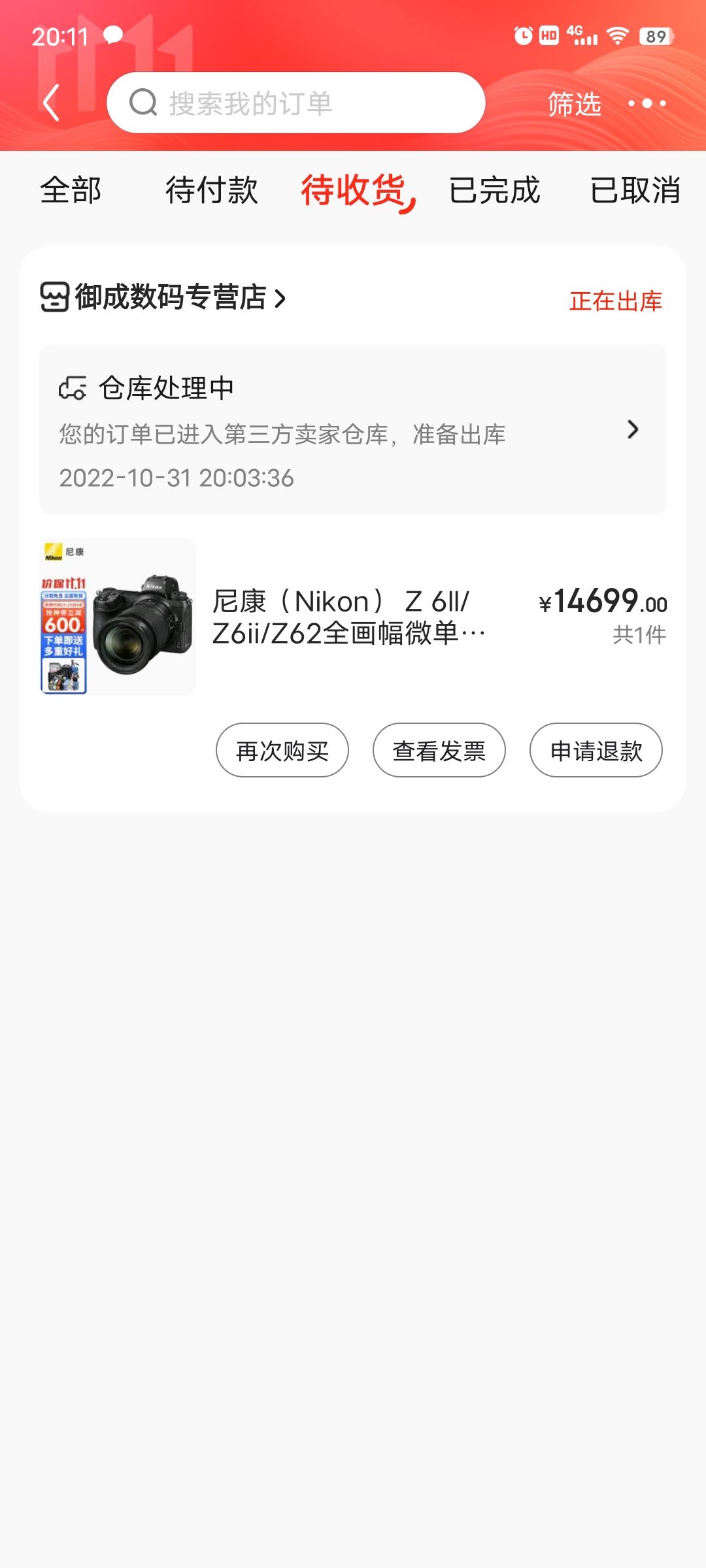Switch to the 已完成 tab
The width and height of the screenshot is (706, 1568).
[494, 191]
